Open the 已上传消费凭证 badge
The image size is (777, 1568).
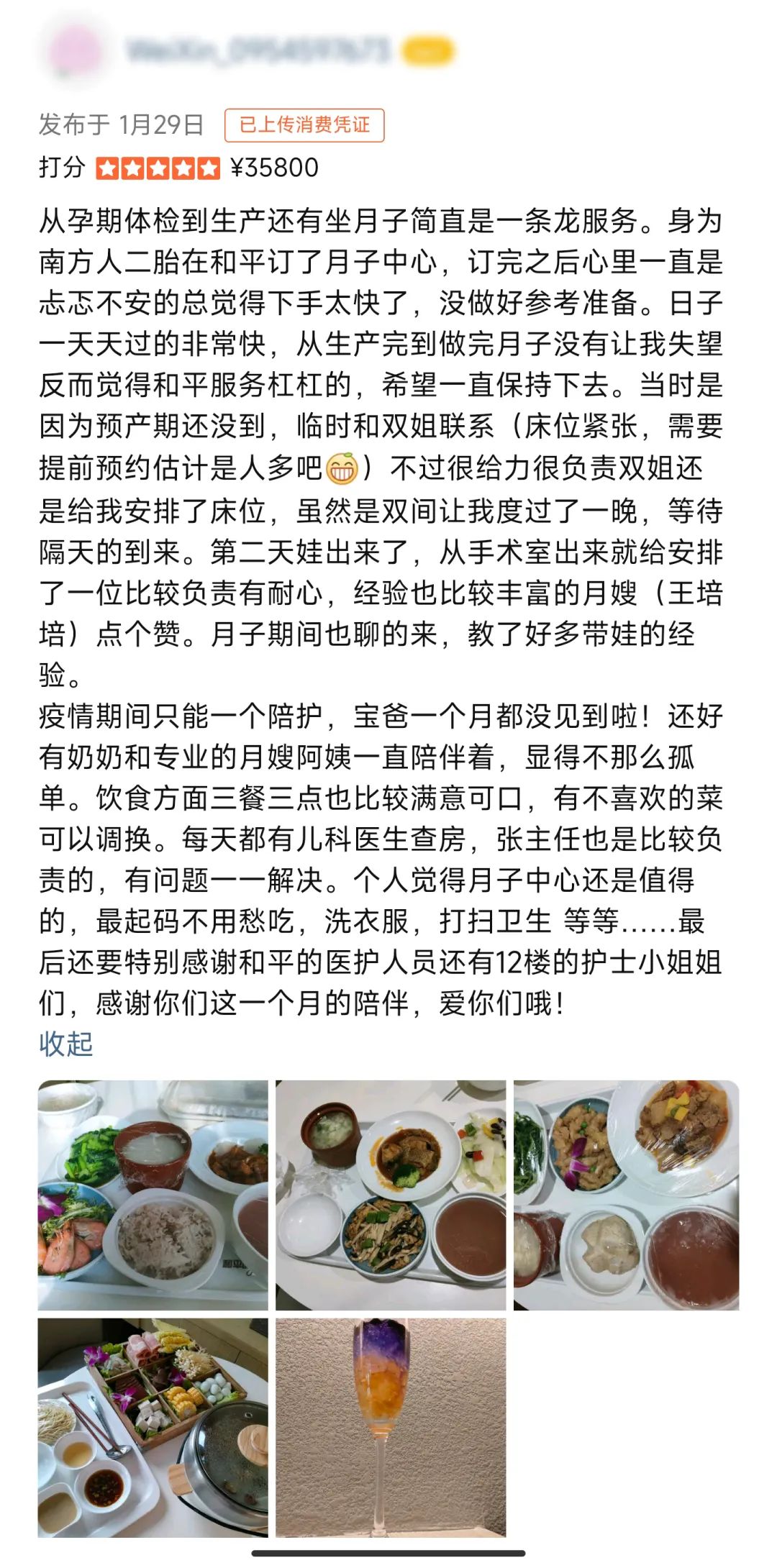point(304,125)
